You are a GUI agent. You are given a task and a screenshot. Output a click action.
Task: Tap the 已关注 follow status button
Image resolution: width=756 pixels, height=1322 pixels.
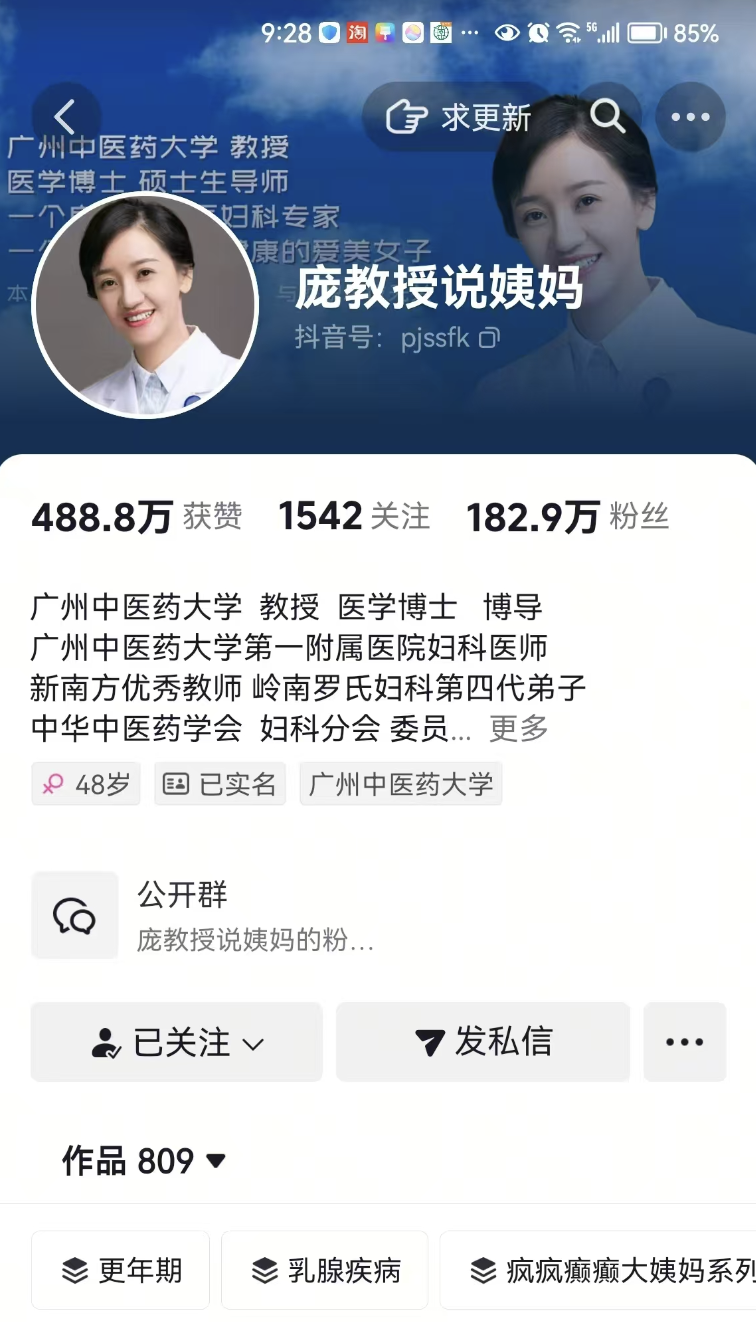[177, 1042]
